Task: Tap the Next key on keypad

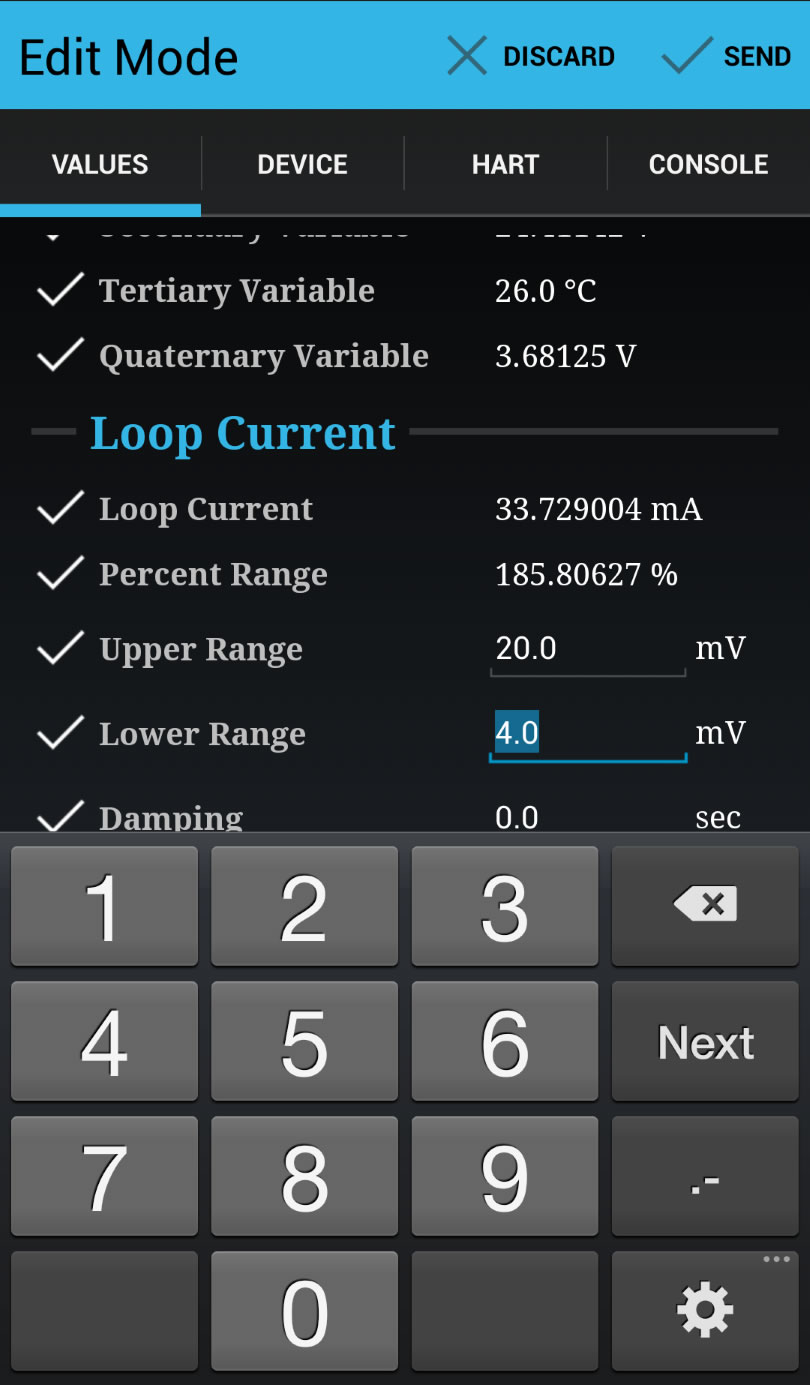Action: 705,1042
